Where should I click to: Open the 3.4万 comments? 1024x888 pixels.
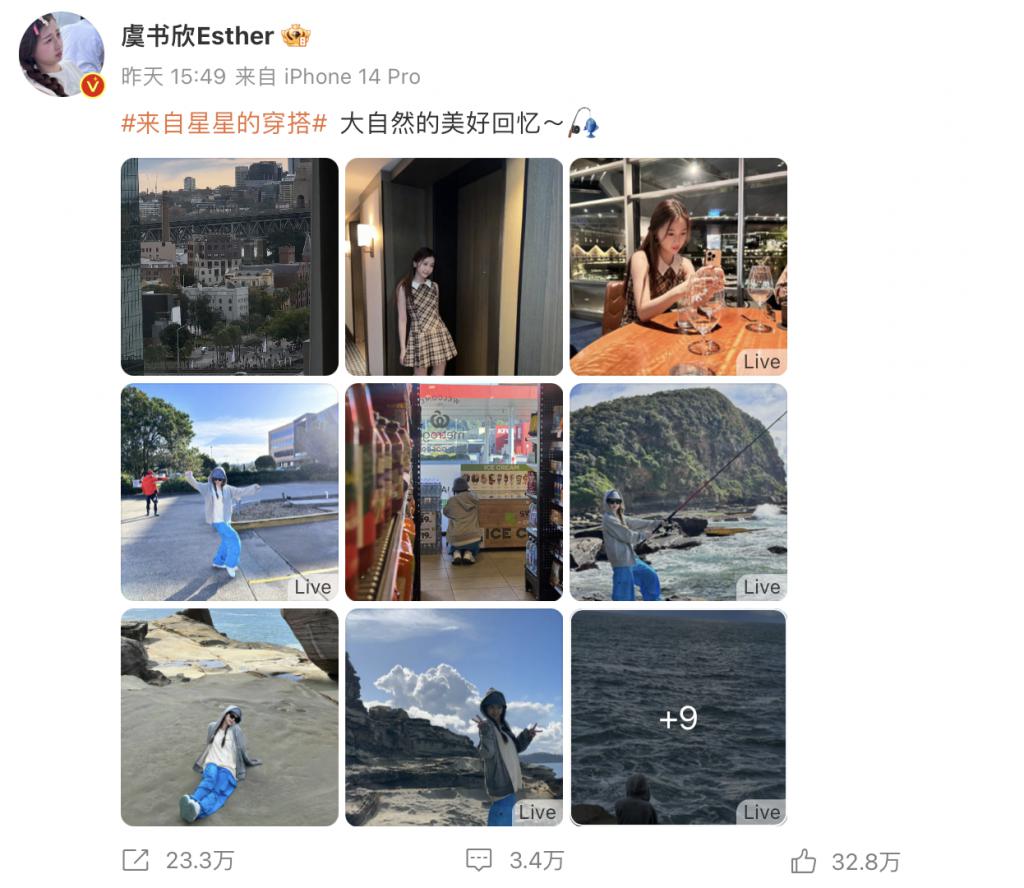pos(514,860)
